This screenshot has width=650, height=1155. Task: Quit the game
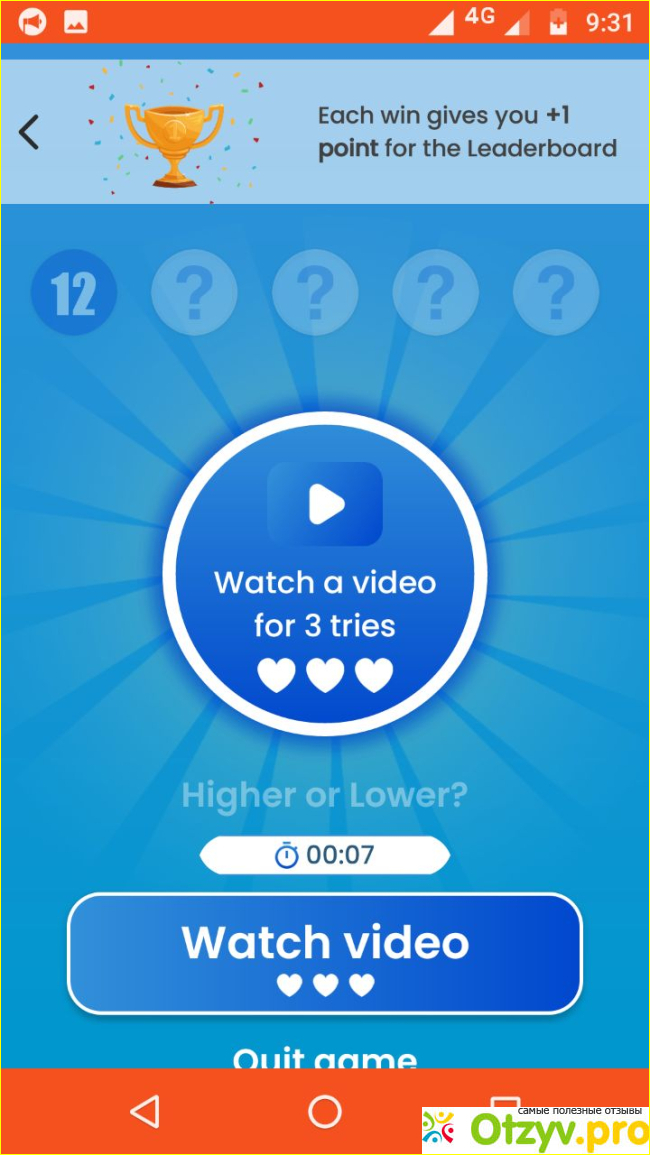coord(325,1057)
